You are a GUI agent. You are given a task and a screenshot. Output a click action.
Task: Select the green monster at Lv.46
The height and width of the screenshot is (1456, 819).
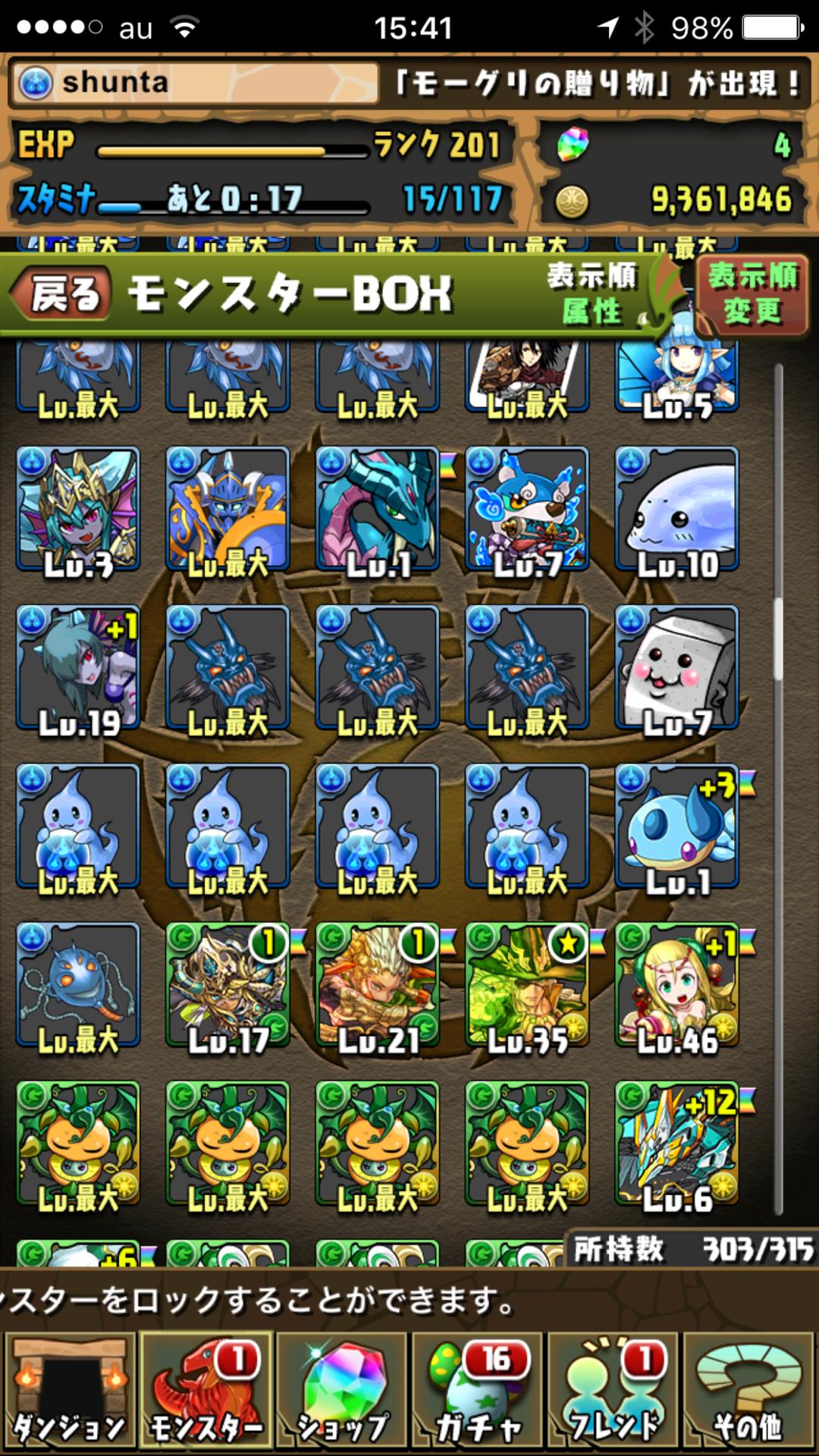[x=677, y=986]
